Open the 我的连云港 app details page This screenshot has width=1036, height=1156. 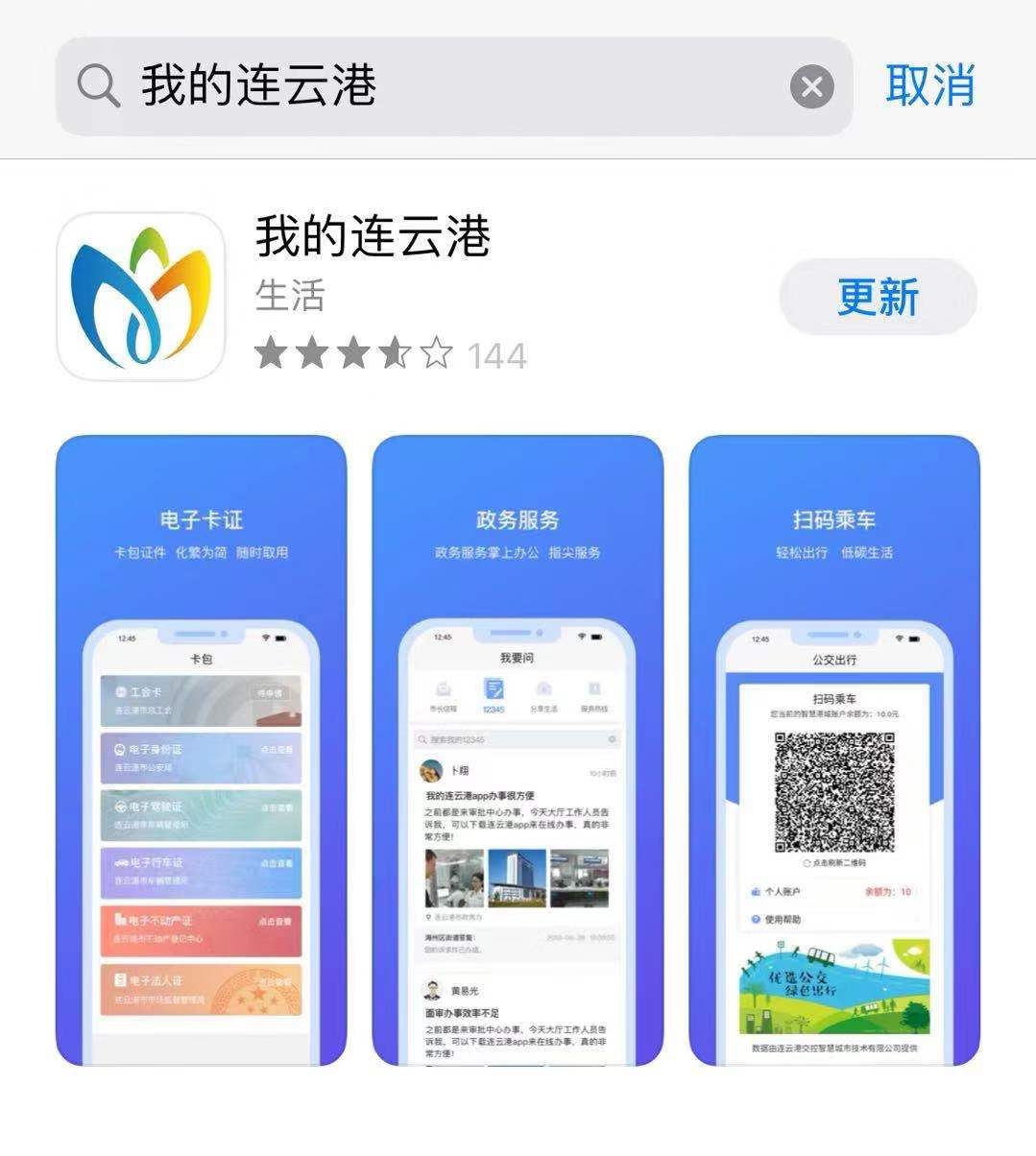coord(373,237)
